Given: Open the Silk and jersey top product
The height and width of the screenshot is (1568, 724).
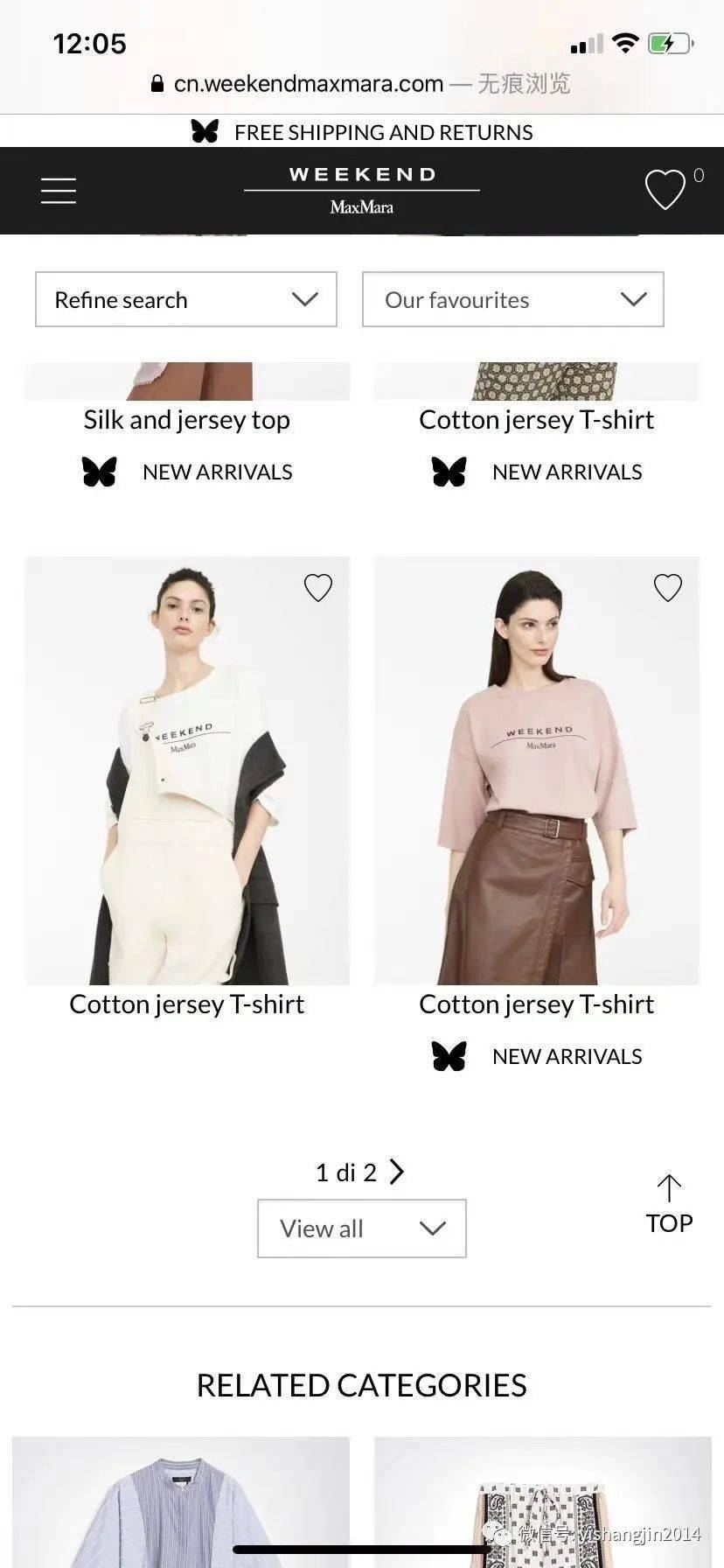Looking at the screenshot, I should coord(187,420).
